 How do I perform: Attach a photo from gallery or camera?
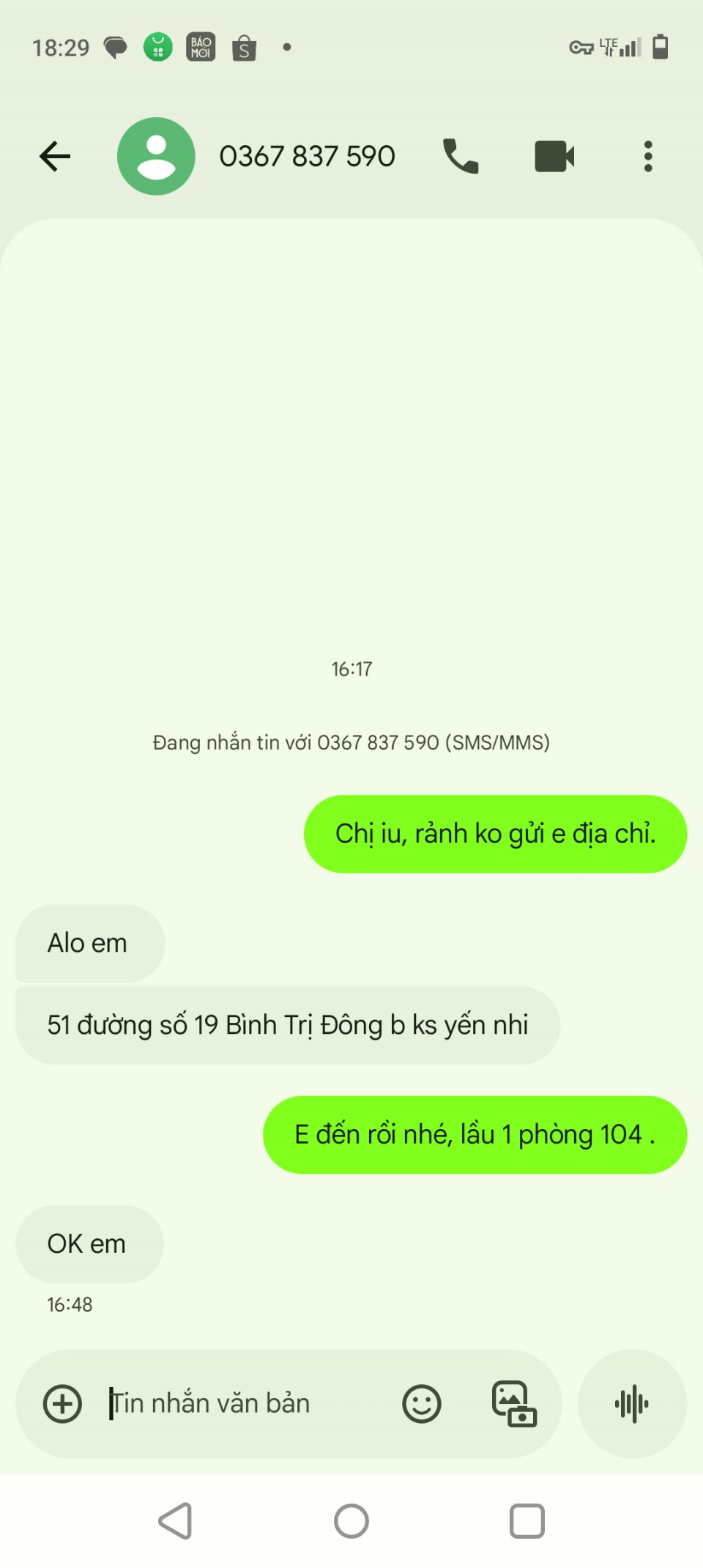(x=514, y=1404)
